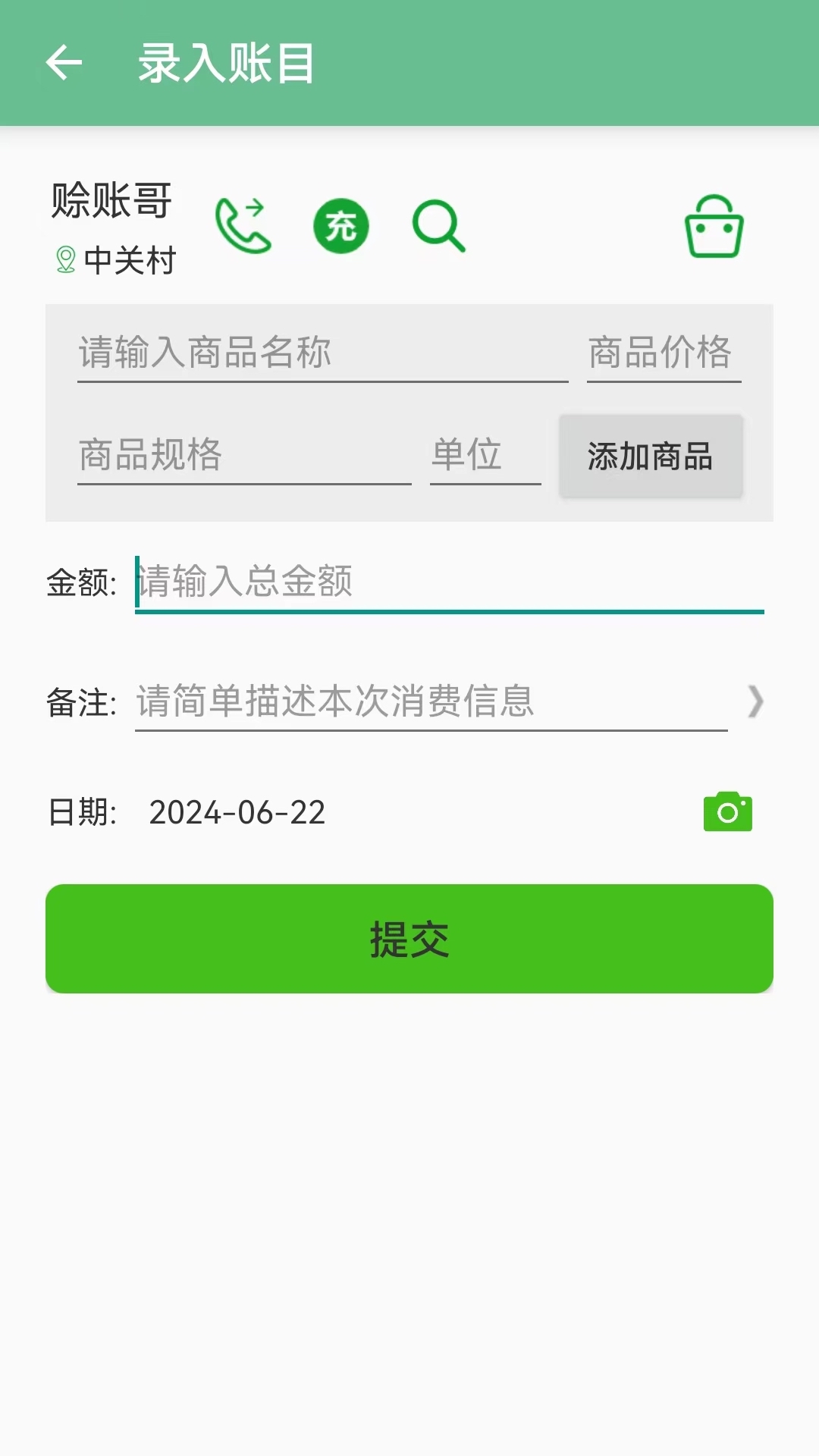This screenshot has width=819, height=1456.
Task: Tap the phone call icon
Action: (x=243, y=225)
